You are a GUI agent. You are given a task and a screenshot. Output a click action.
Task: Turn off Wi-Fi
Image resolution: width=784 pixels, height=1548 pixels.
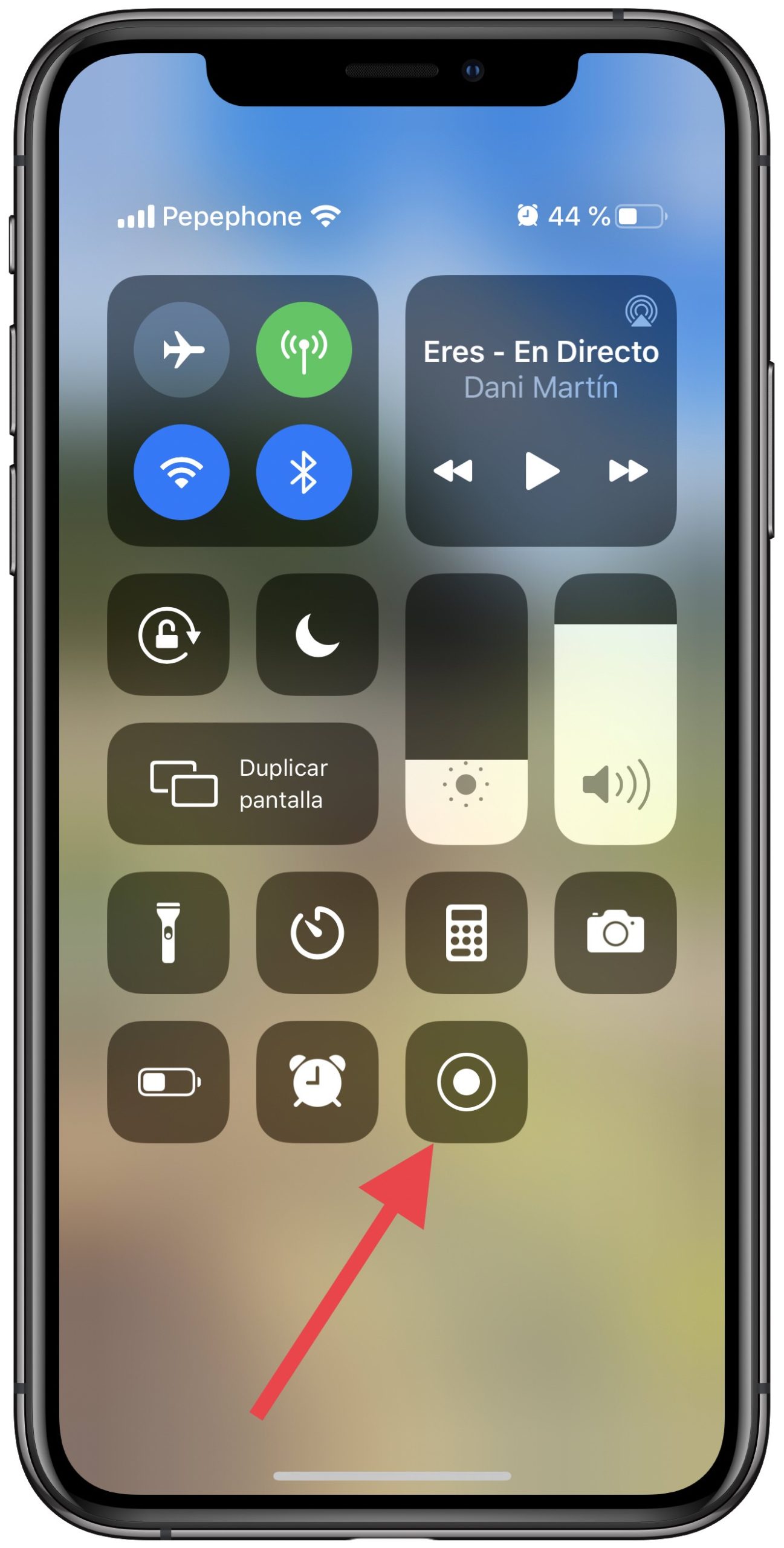pos(181,472)
